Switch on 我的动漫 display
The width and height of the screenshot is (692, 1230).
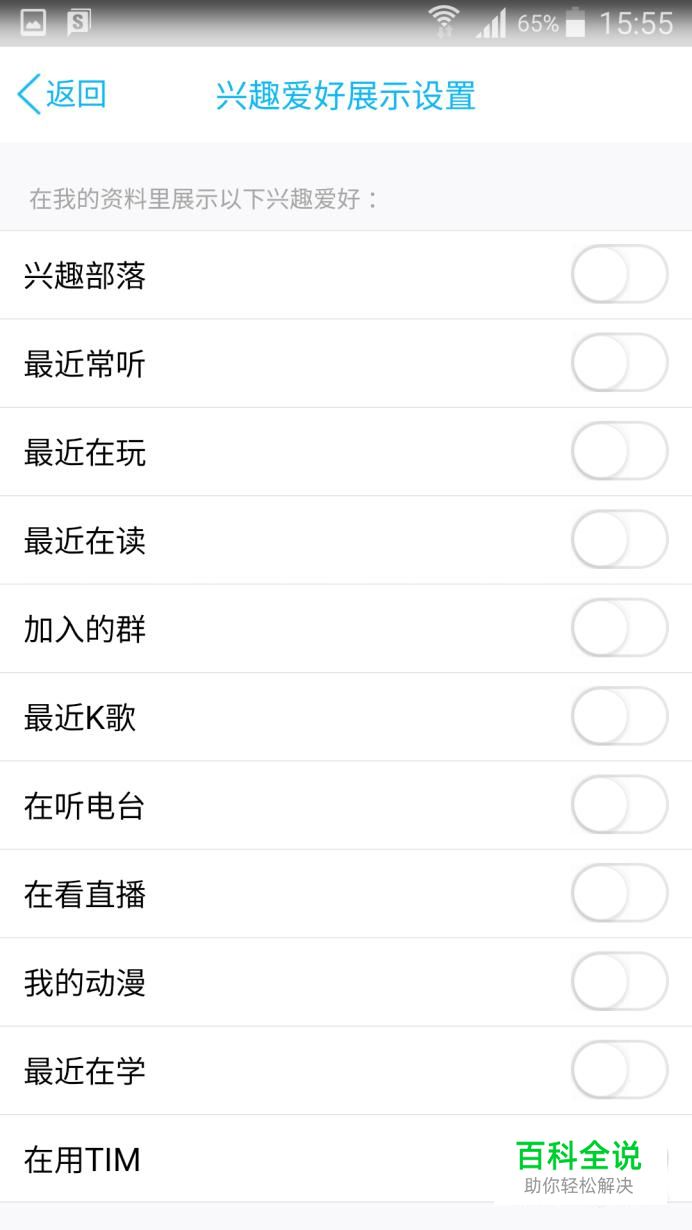click(x=619, y=981)
